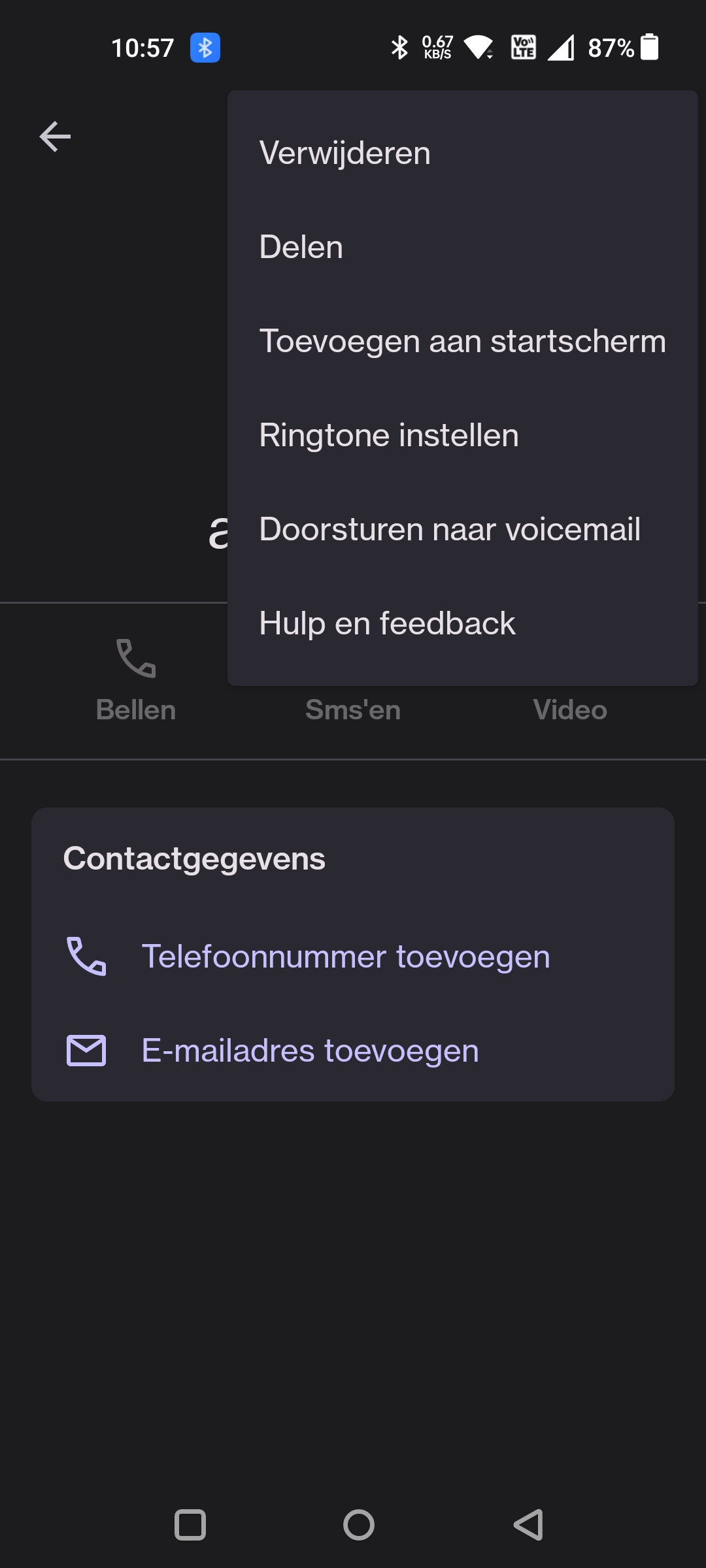Tap the Telefoonnummer toevoegen link
Screen dimensions: 706x1568
coord(346,956)
